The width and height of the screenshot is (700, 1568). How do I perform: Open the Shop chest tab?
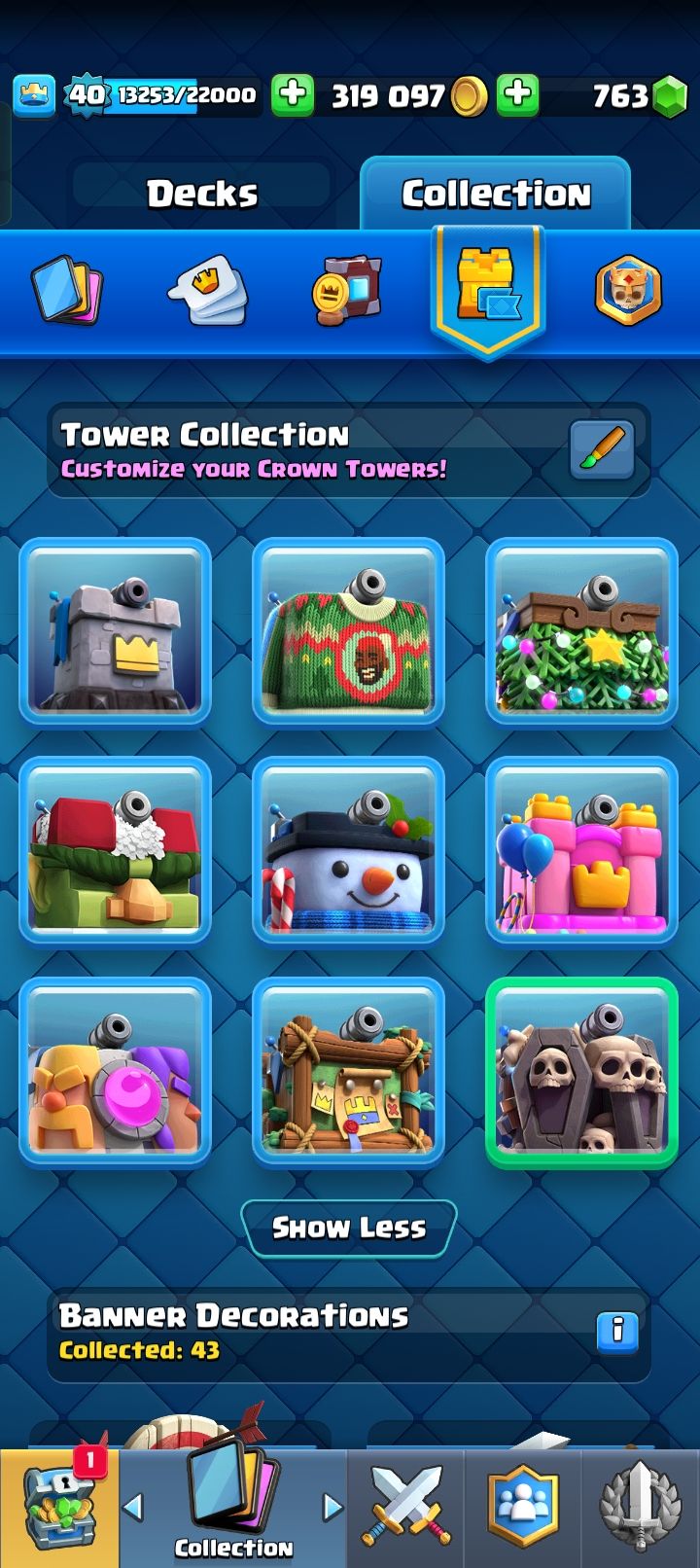[58, 1508]
